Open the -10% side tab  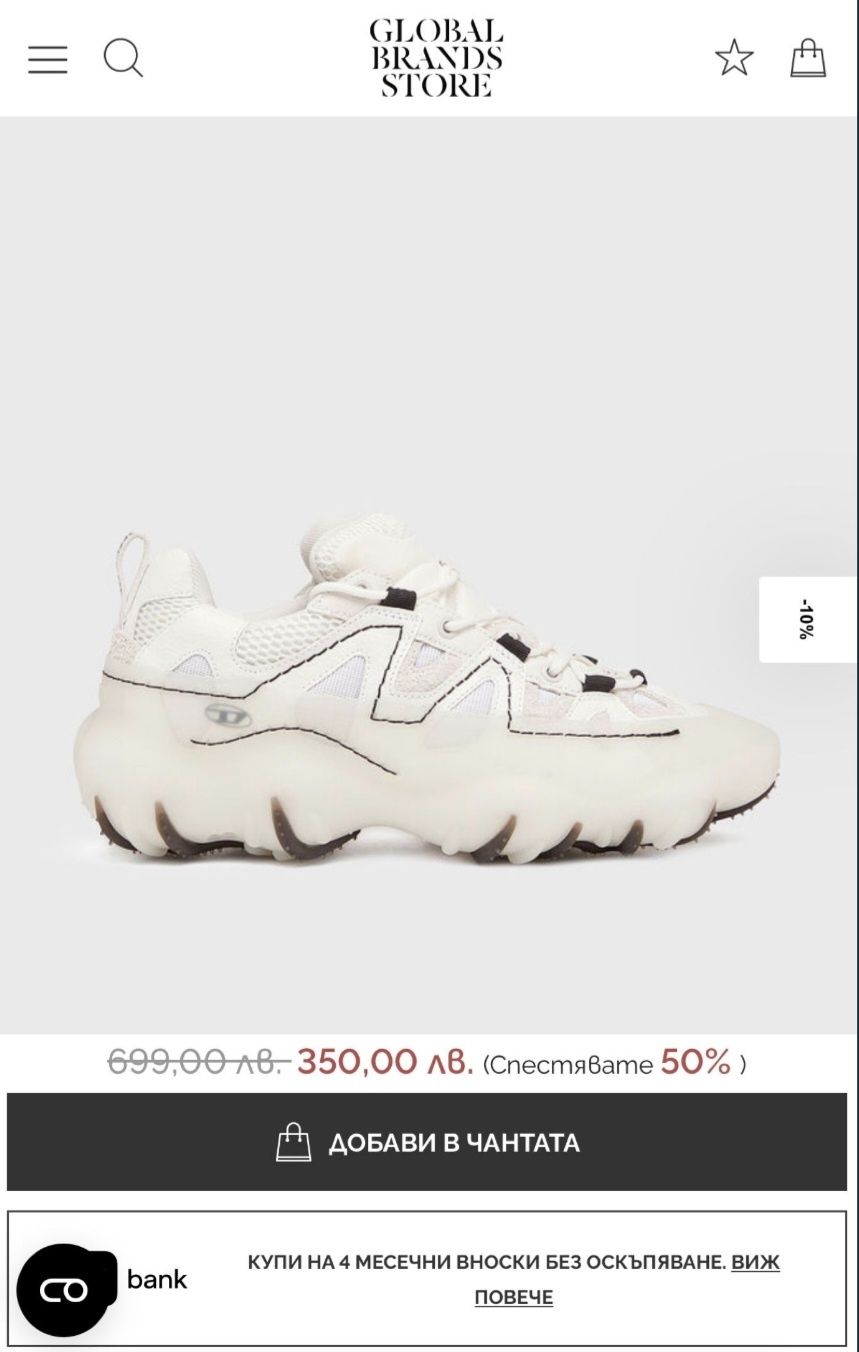808,620
